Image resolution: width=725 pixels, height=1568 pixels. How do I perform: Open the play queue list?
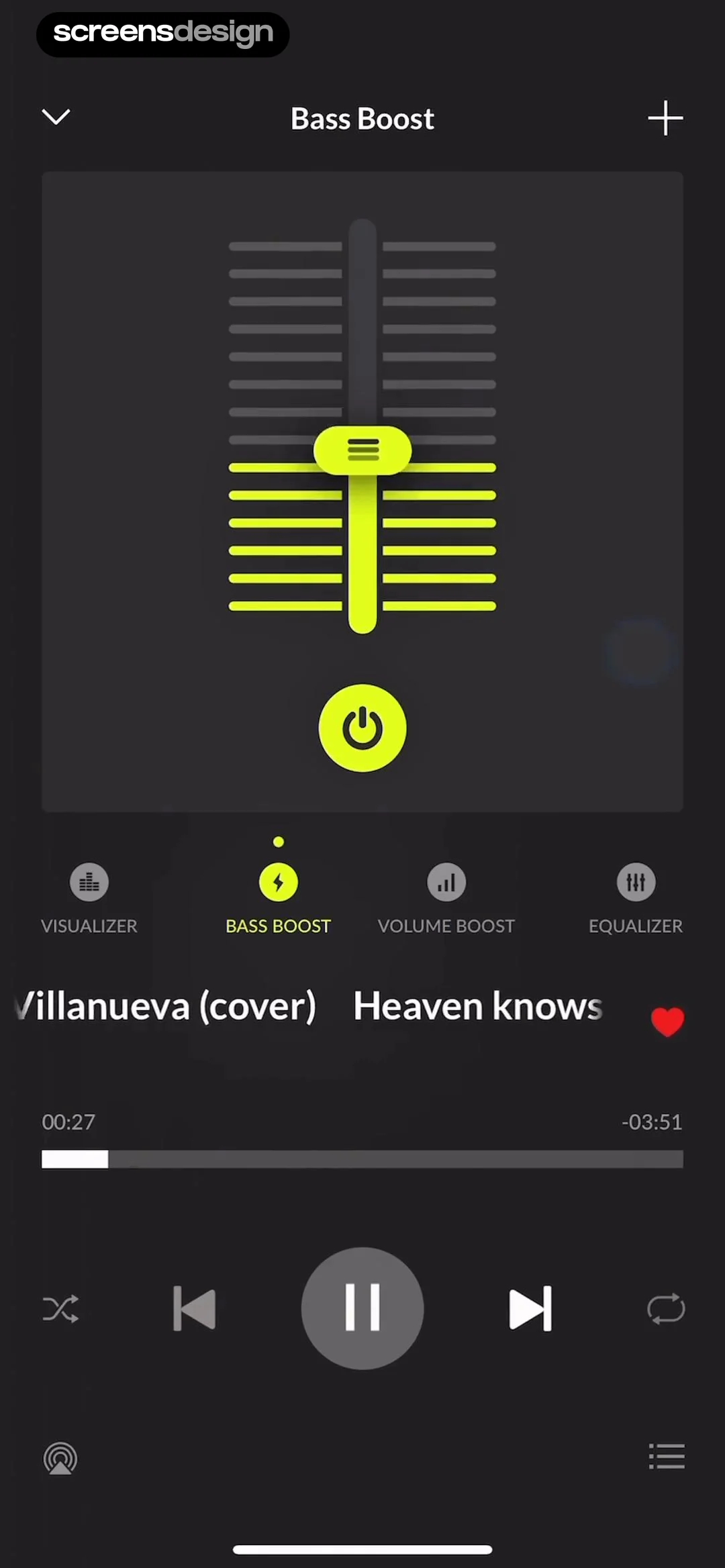point(667,1457)
